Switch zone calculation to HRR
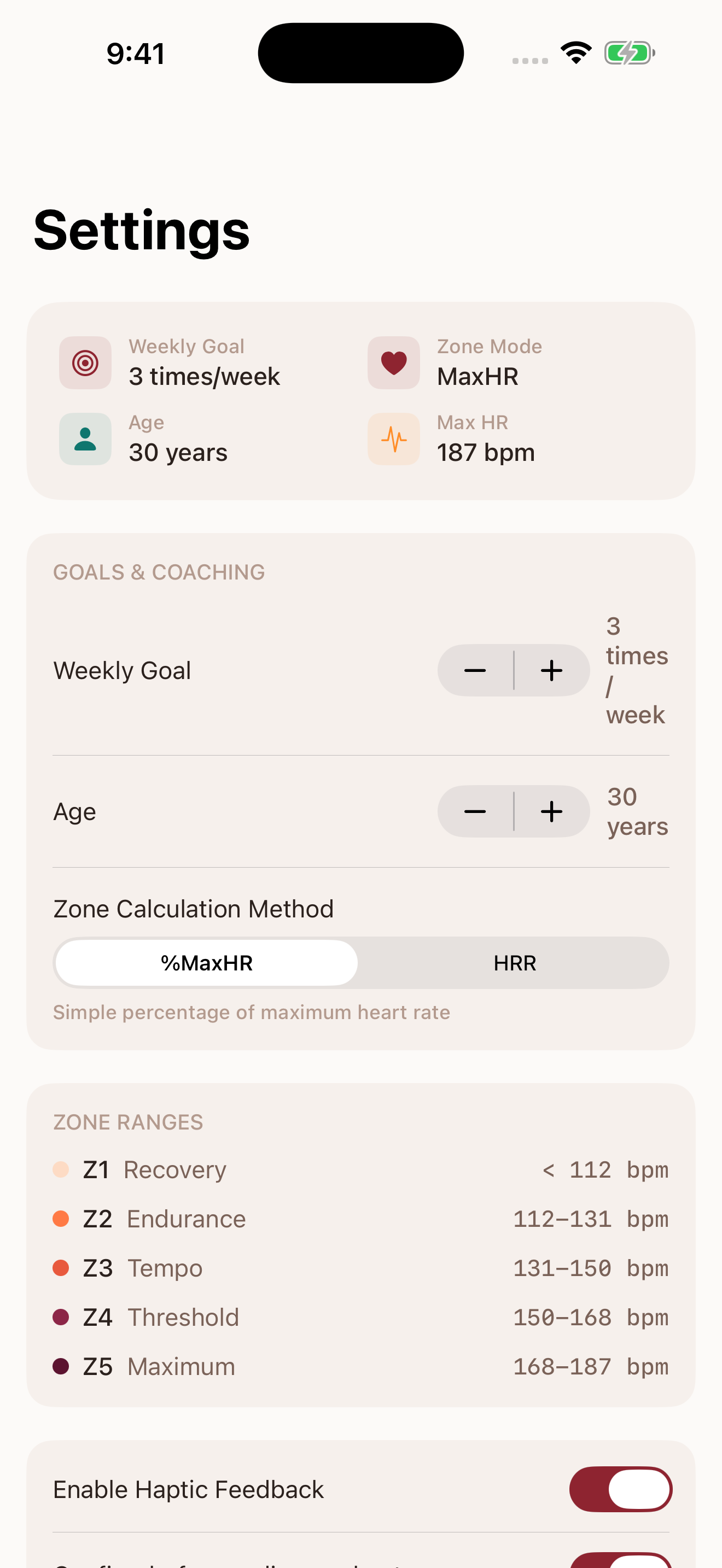The width and height of the screenshot is (722, 1568). 513,962
